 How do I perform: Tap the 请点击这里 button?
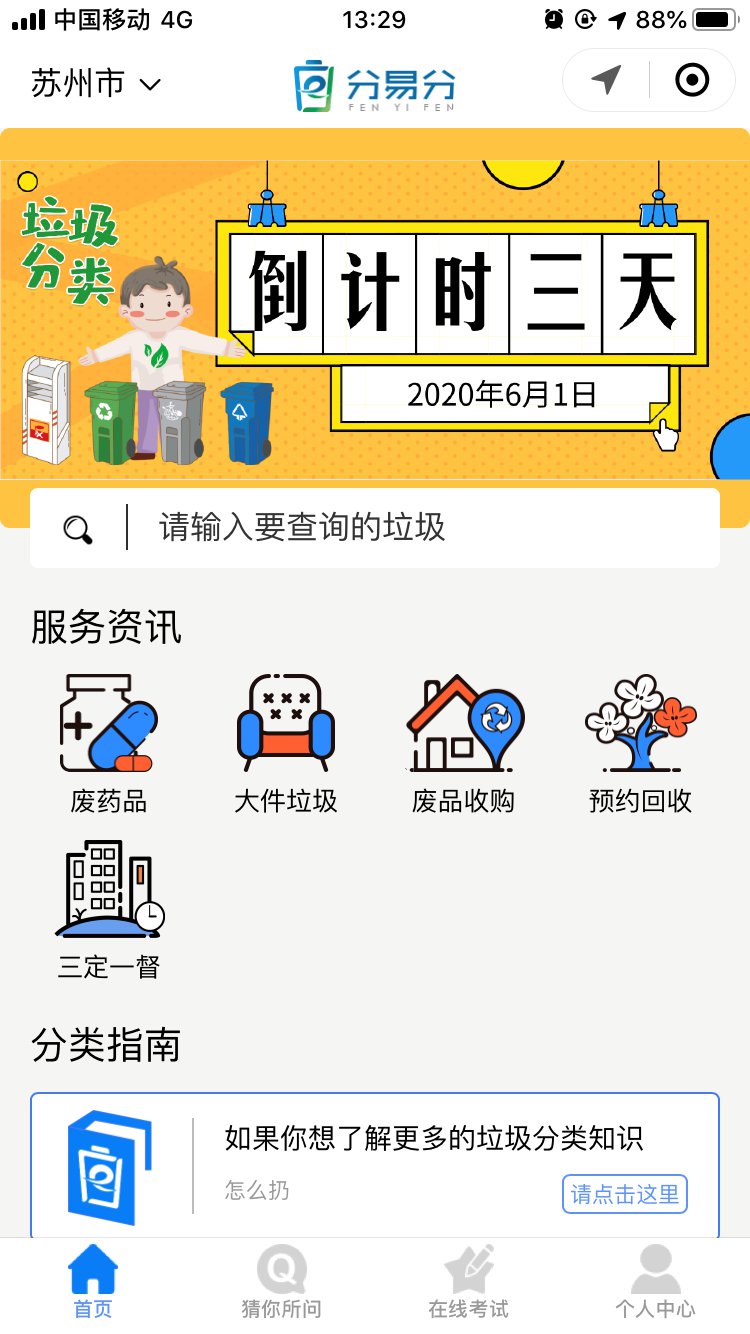[x=625, y=1194]
